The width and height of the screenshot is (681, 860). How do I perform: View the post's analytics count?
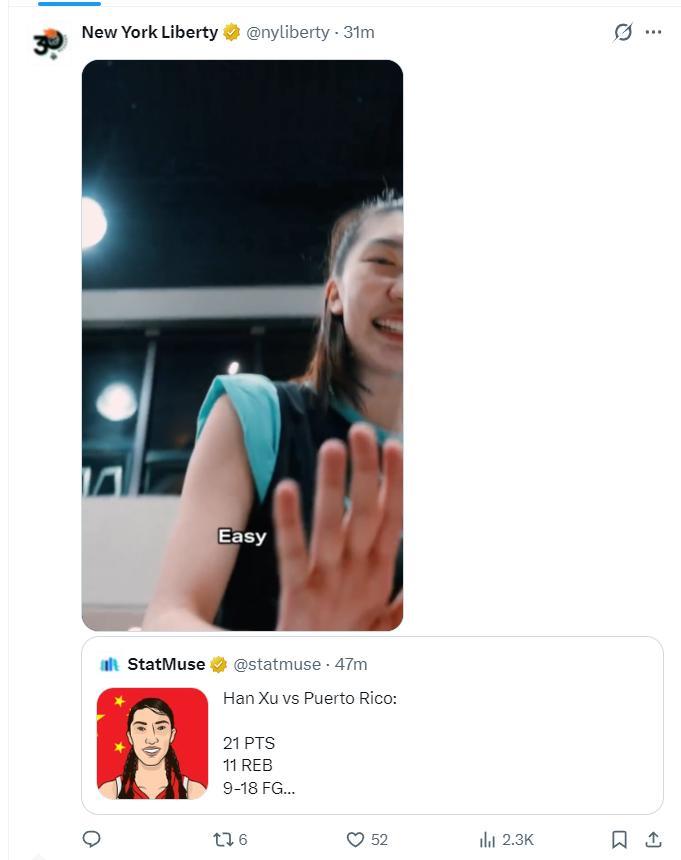[506, 839]
